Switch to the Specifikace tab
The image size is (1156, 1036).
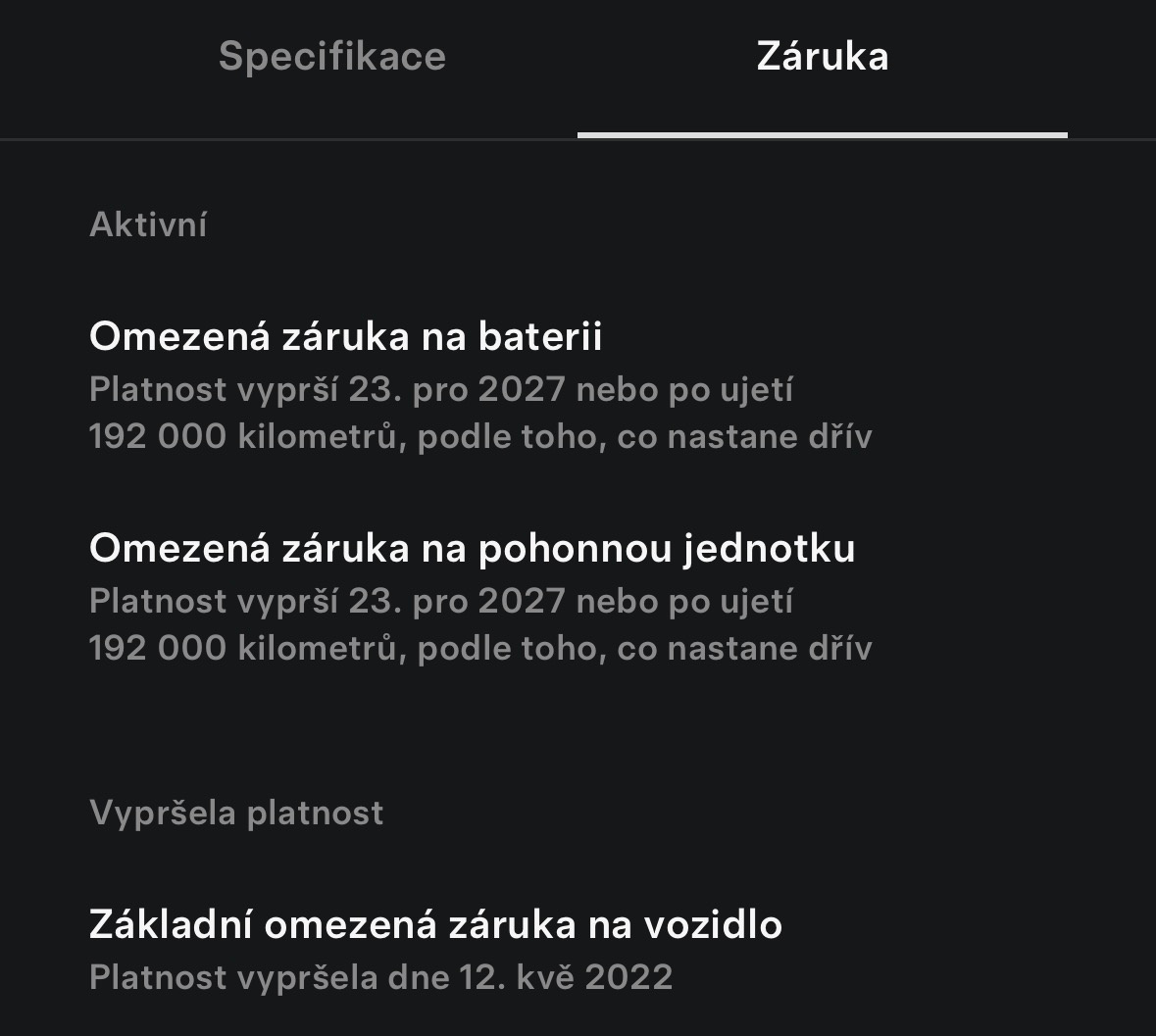331,57
